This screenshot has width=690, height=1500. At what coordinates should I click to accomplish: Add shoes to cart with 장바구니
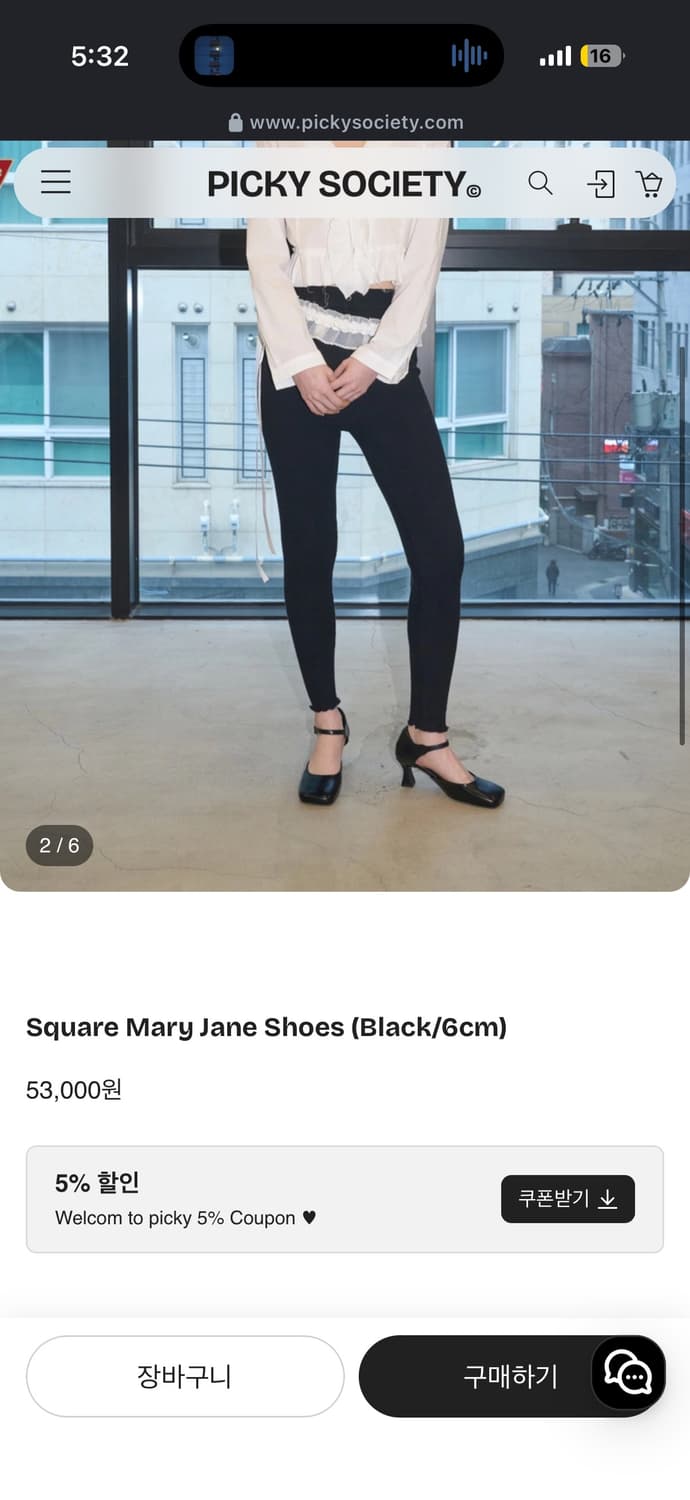point(185,1376)
